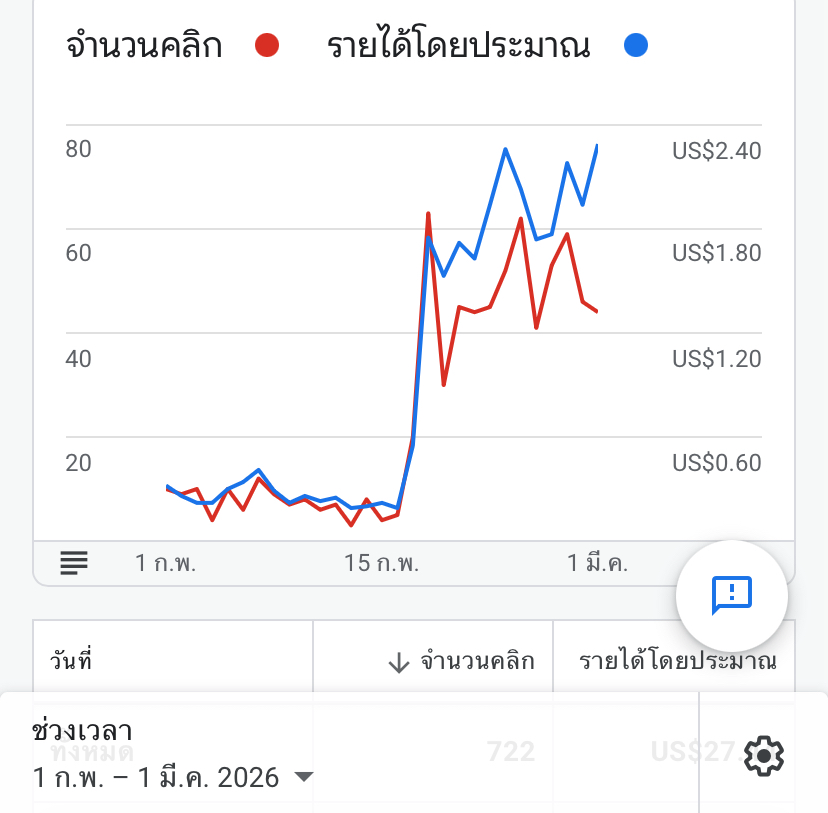
Task: Sort table by รายได้โดยประมาณ column
Action: tap(677, 661)
